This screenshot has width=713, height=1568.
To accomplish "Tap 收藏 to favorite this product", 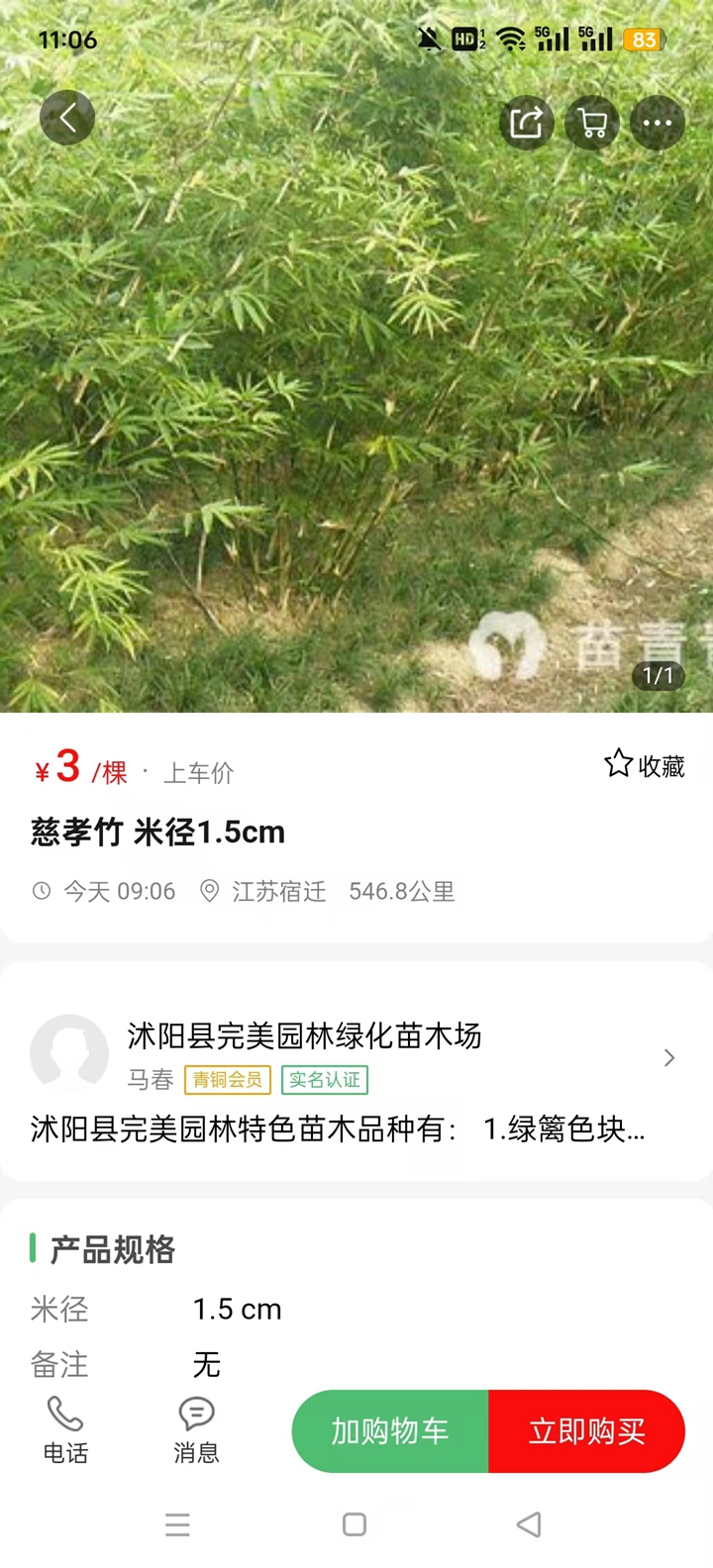I will point(645,765).
